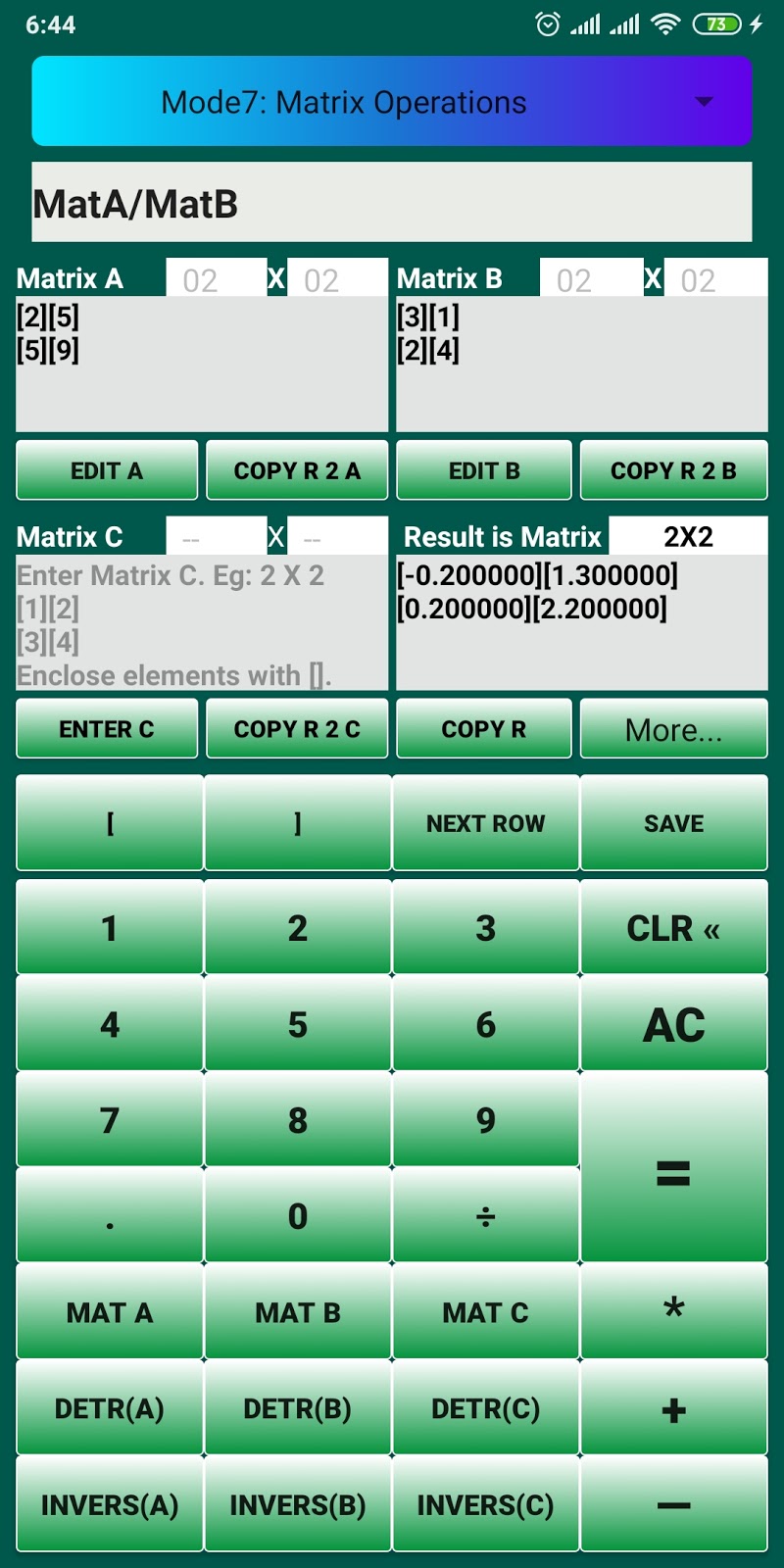The image size is (784, 1568).
Task: Tap the Matrix C entry field
Action: [x=202, y=623]
